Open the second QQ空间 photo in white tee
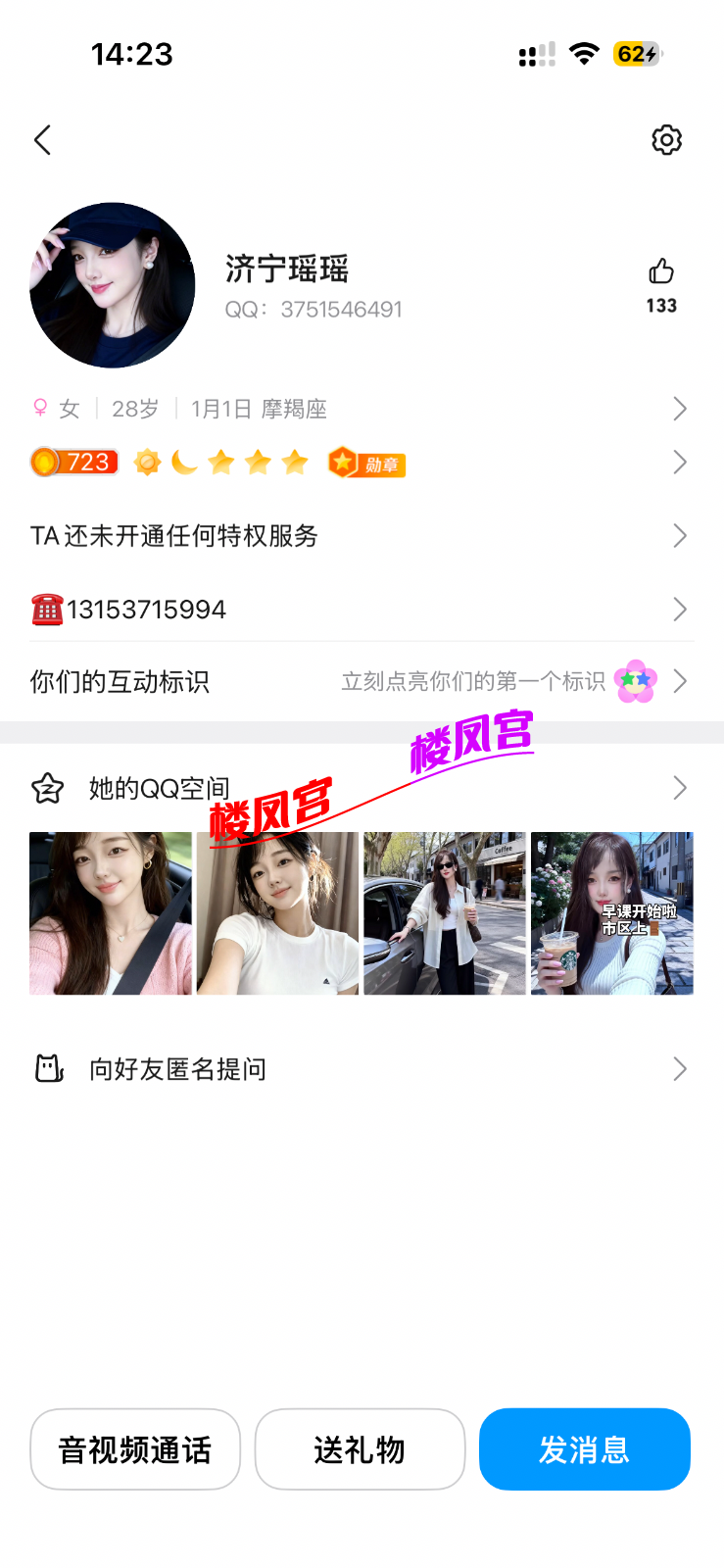This screenshot has height=1568, width=724. [278, 913]
